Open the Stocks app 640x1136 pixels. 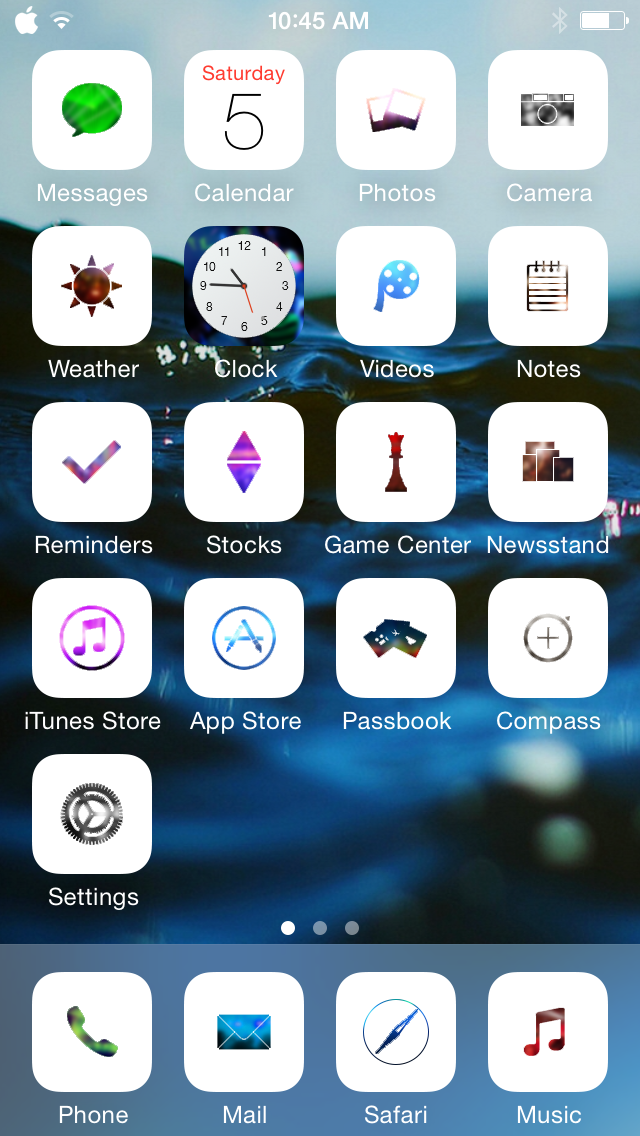click(244, 462)
